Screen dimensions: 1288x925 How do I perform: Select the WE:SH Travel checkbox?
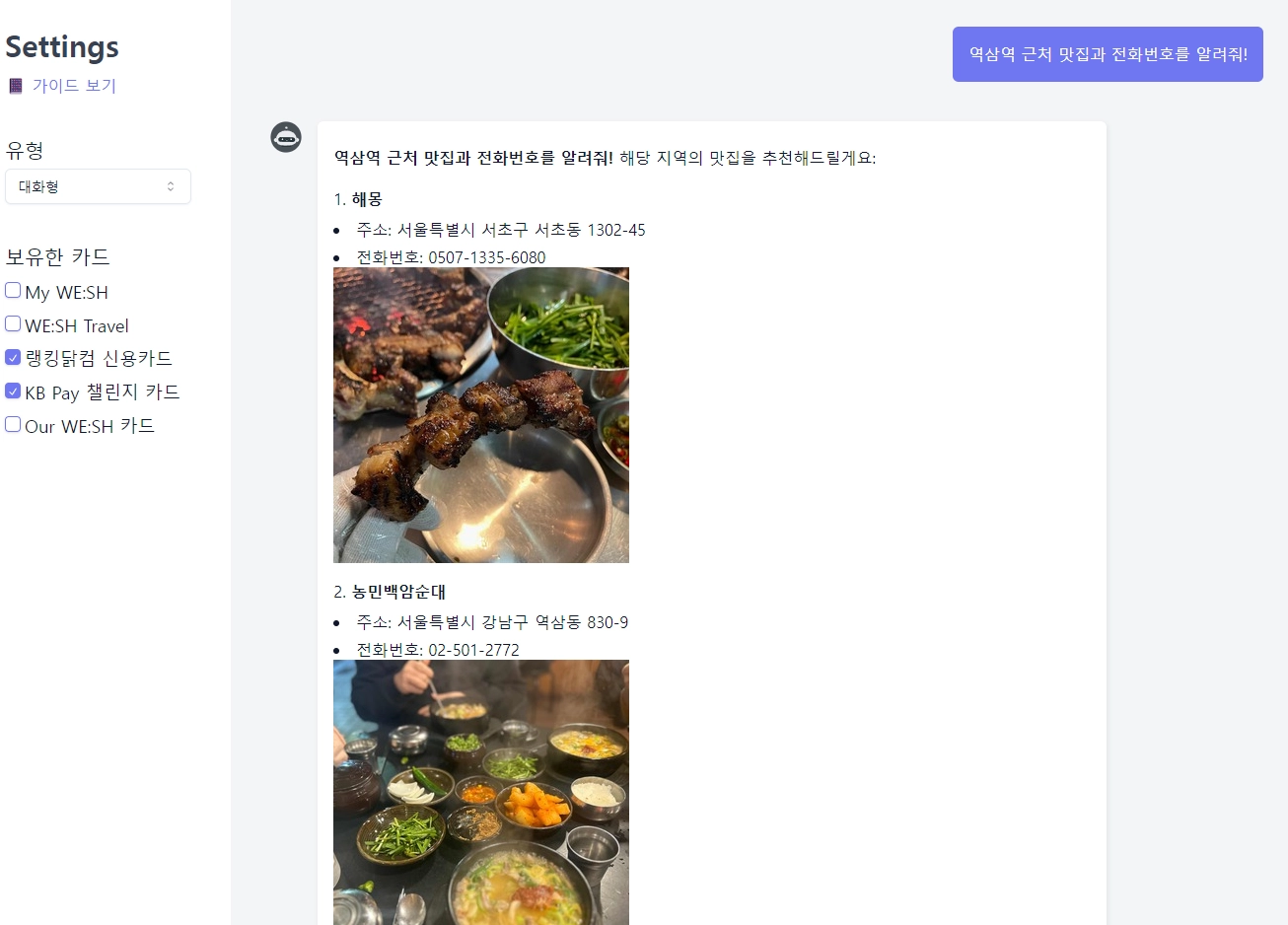pyautogui.click(x=13, y=323)
